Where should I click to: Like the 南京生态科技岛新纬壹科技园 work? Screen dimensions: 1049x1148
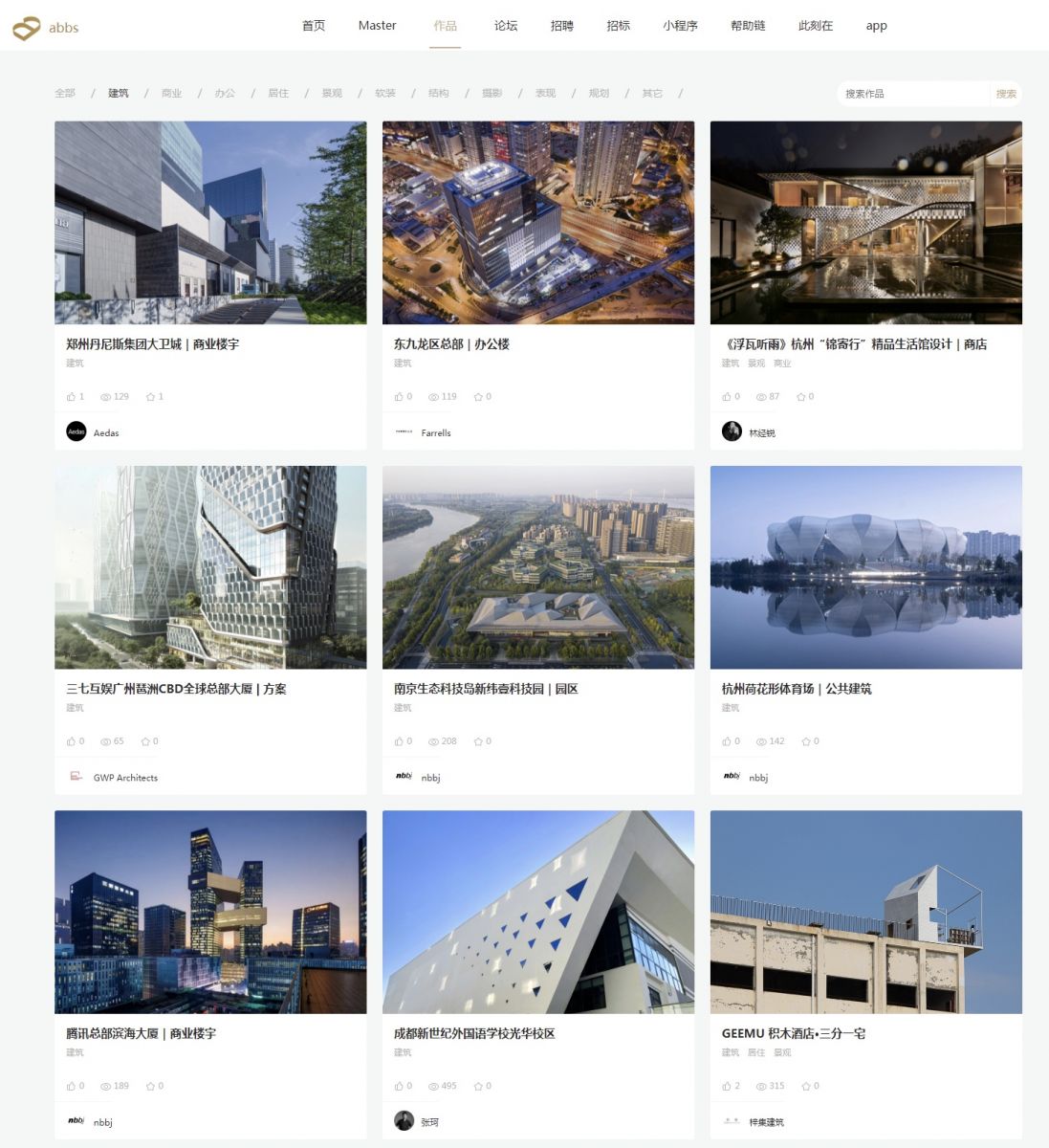pyautogui.click(x=399, y=741)
